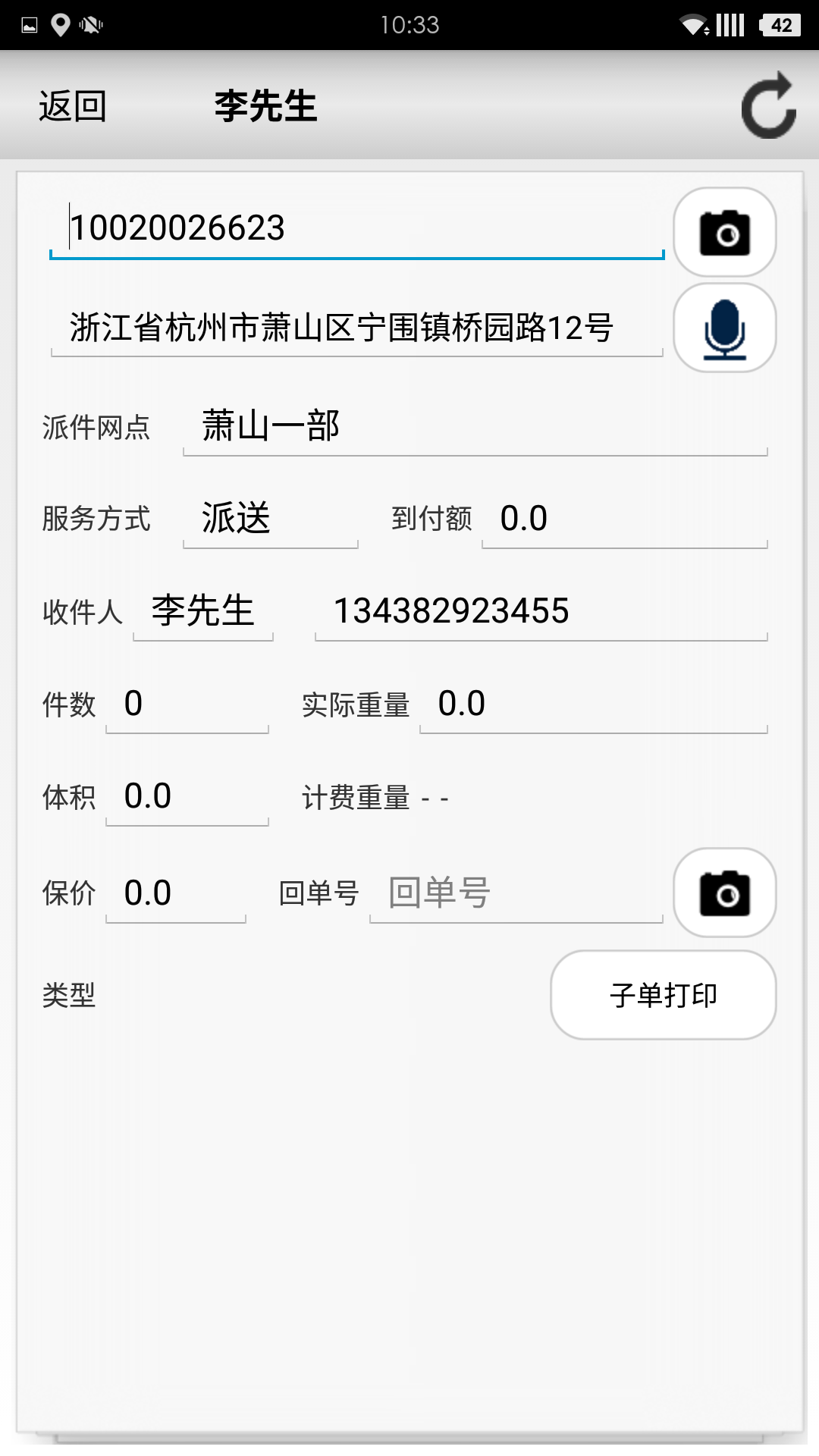Edit the 实际重量 weight field
The width and height of the screenshot is (819, 1456).
(593, 704)
